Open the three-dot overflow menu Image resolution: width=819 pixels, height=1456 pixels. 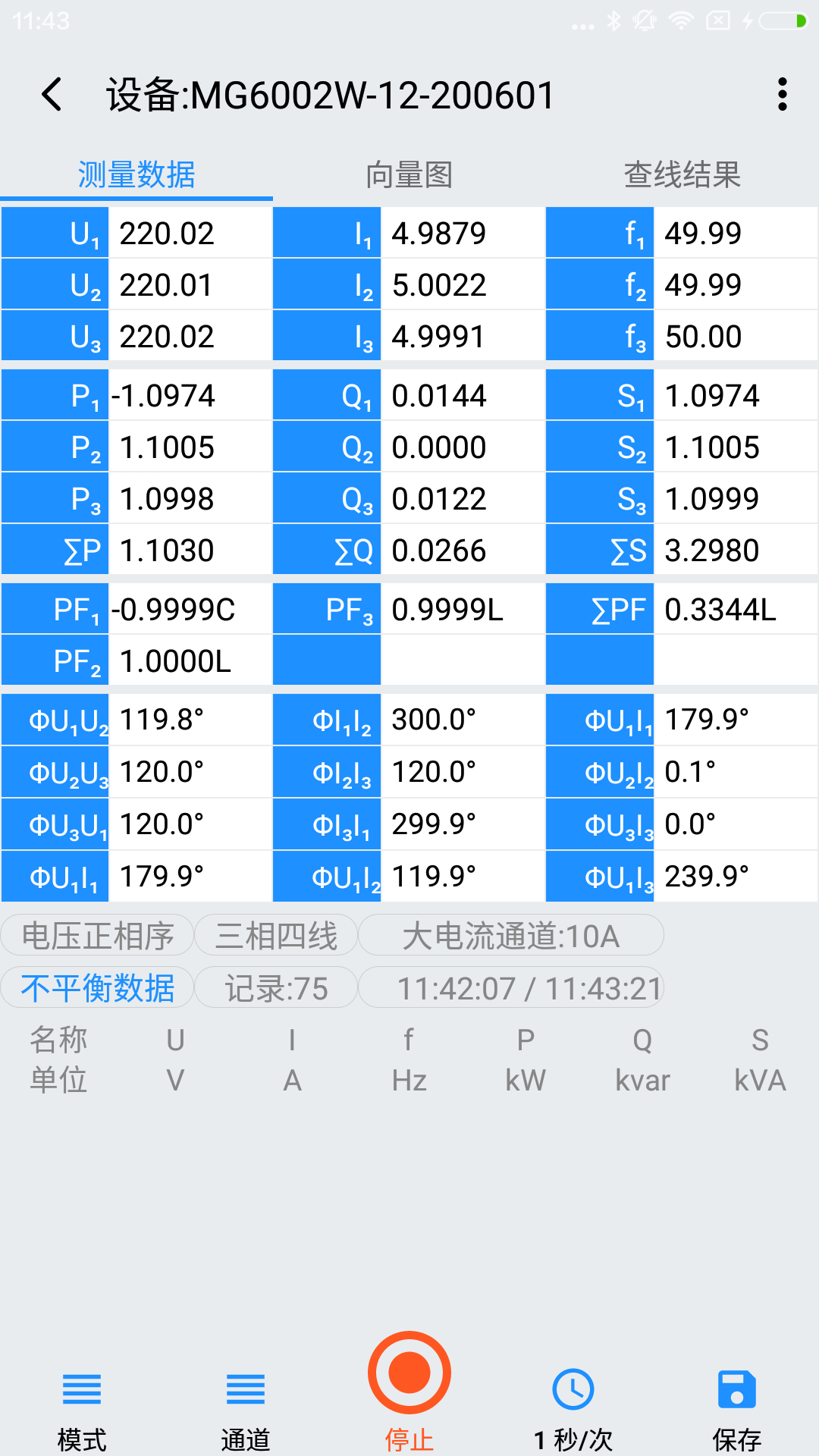click(783, 95)
